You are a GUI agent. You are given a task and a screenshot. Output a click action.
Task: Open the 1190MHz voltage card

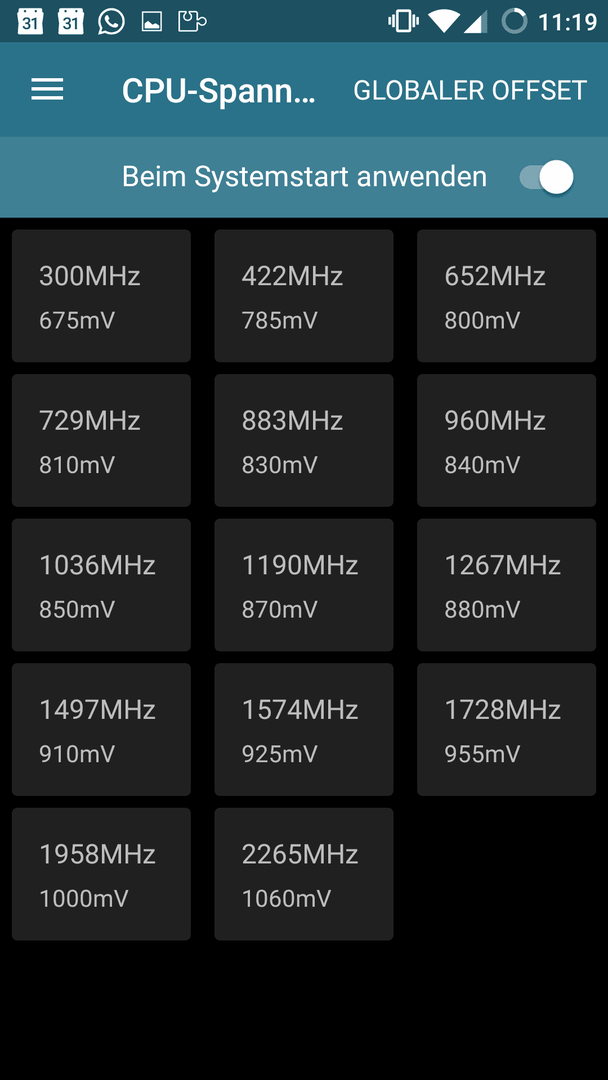coord(304,585)
